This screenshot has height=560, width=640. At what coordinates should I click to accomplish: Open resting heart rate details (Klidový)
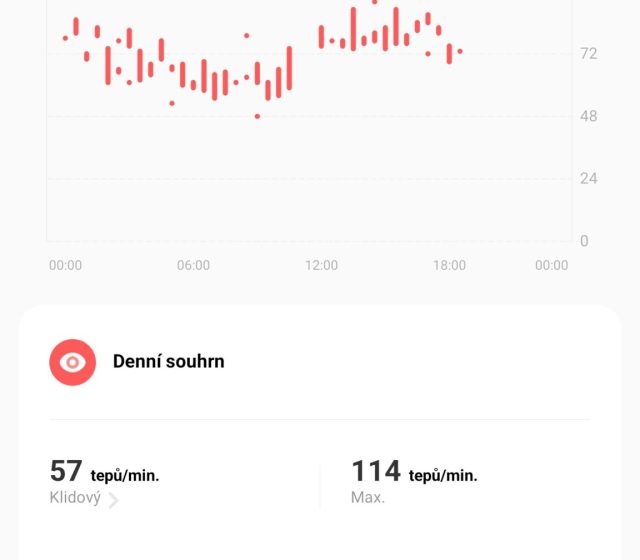tap(85, 497)
